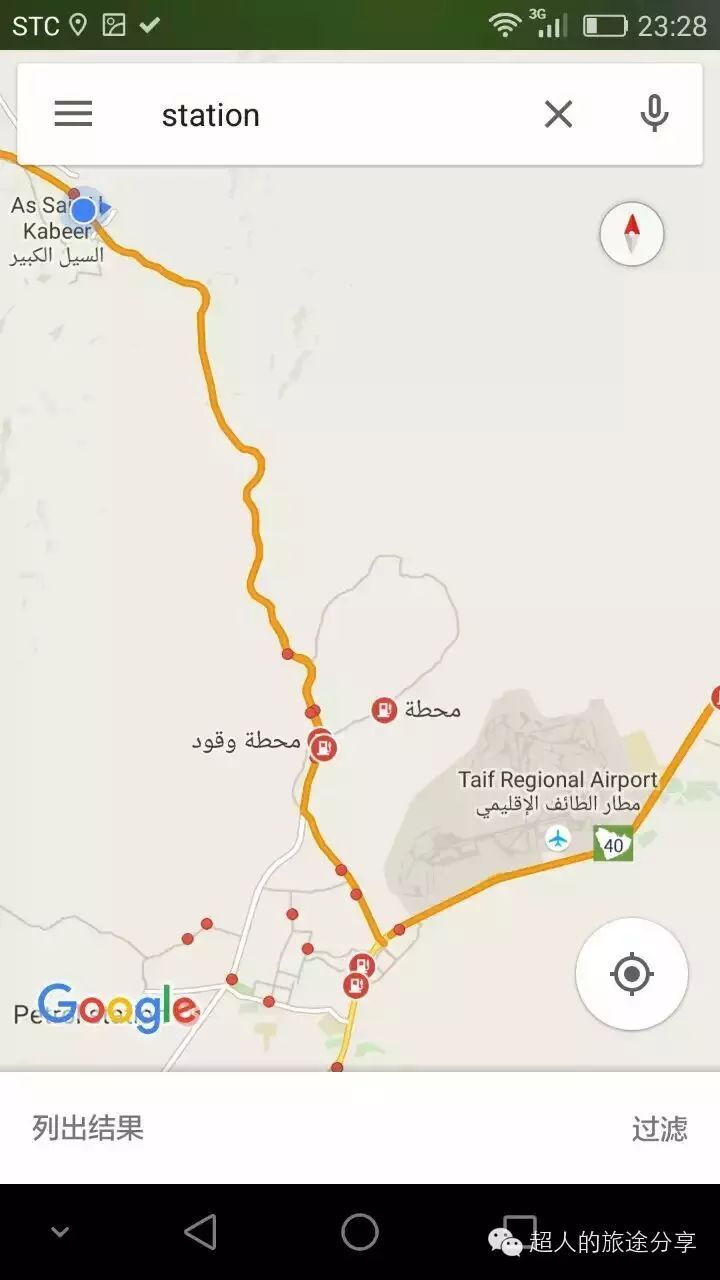Reset map orientation with compass
This screenshot has width=720, height=1280.
click(631, 233)
